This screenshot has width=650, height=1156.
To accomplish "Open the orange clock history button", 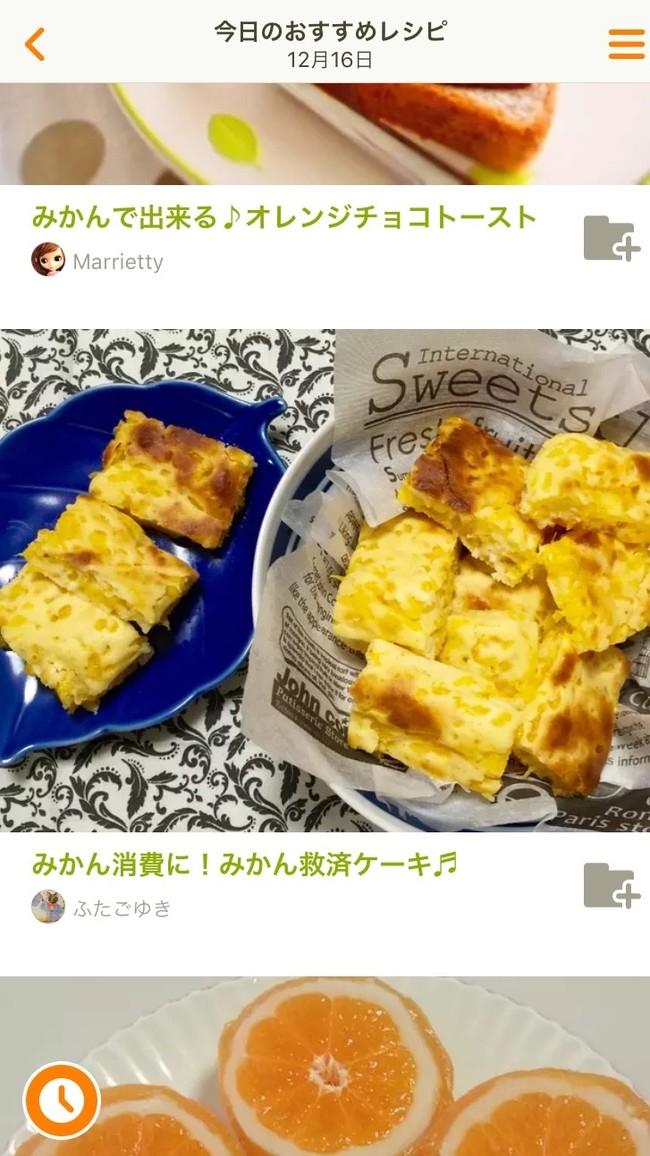I will tap(62, 1100).
